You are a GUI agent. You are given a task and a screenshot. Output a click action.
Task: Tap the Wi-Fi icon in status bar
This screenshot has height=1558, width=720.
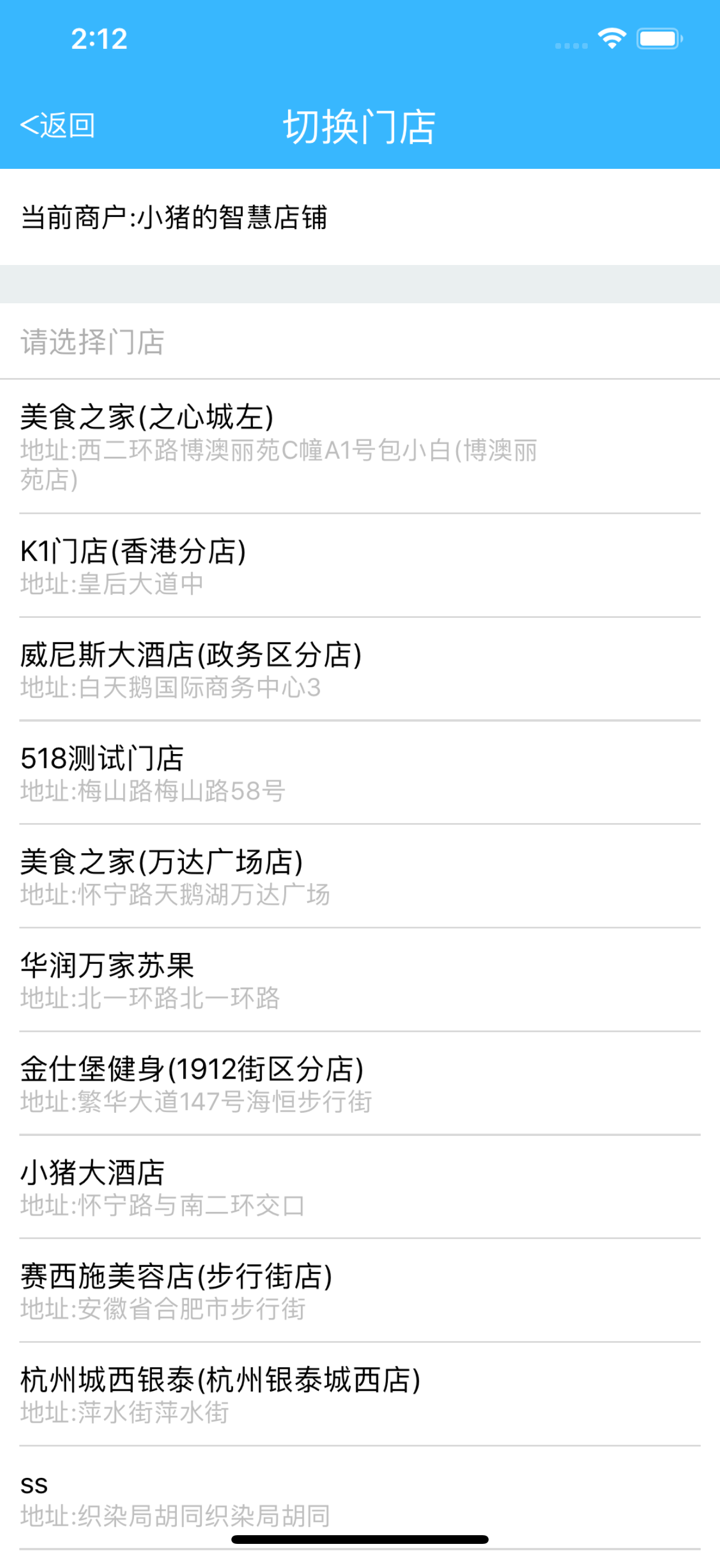click(612, 38)
